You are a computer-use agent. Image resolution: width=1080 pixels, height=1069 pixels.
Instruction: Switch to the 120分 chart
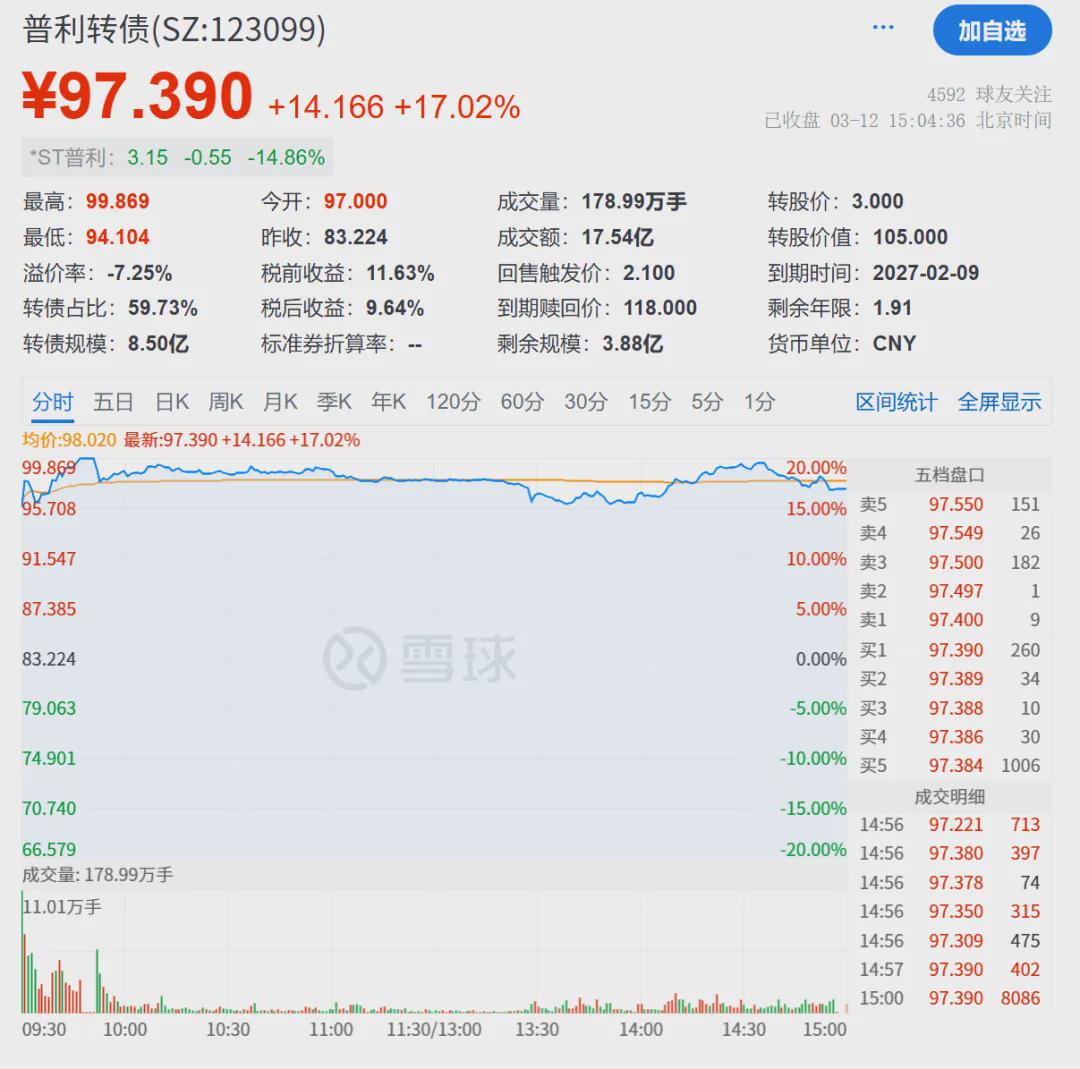point(453,402)
